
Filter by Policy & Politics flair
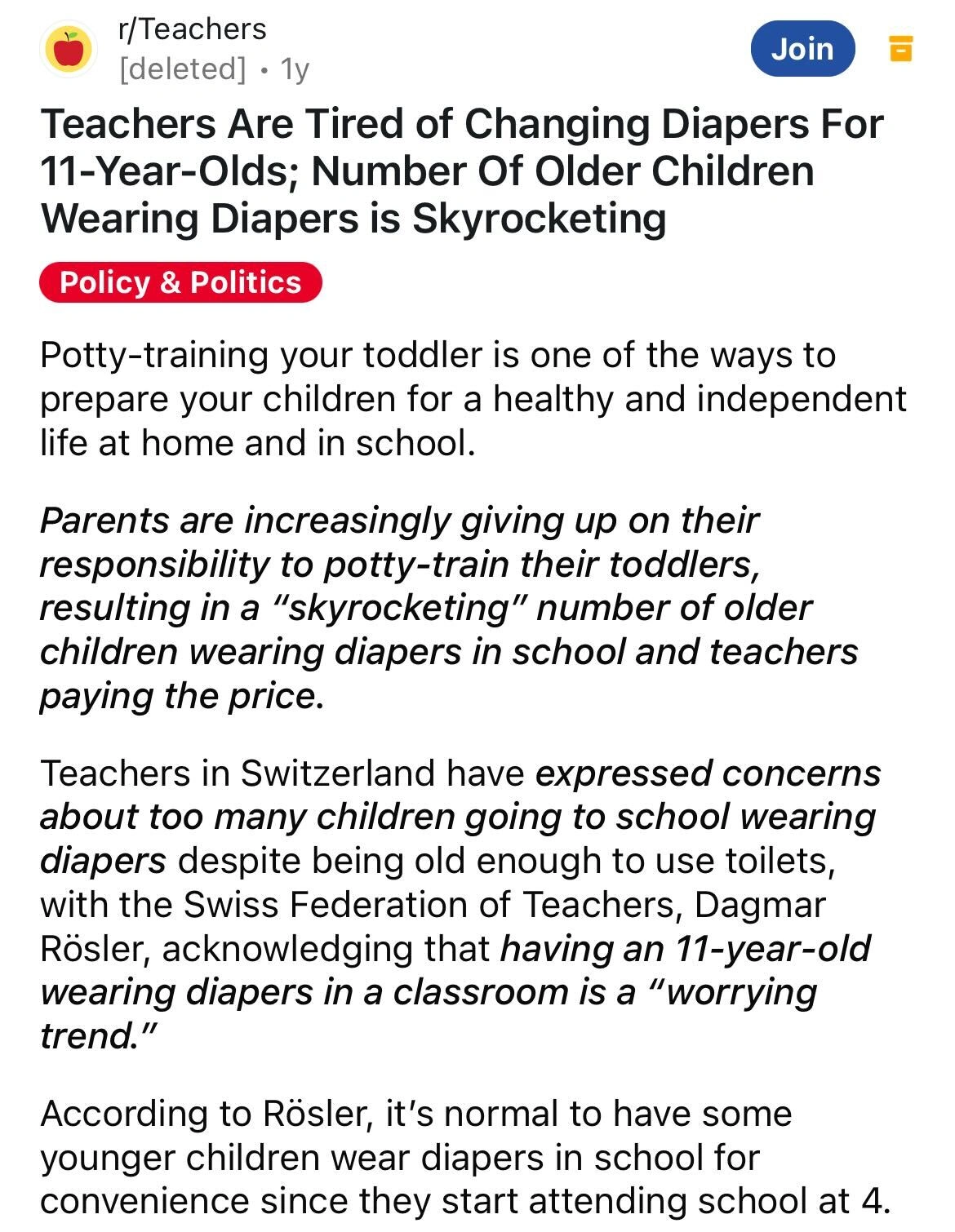pyautogui.click(x=180, y=282)
